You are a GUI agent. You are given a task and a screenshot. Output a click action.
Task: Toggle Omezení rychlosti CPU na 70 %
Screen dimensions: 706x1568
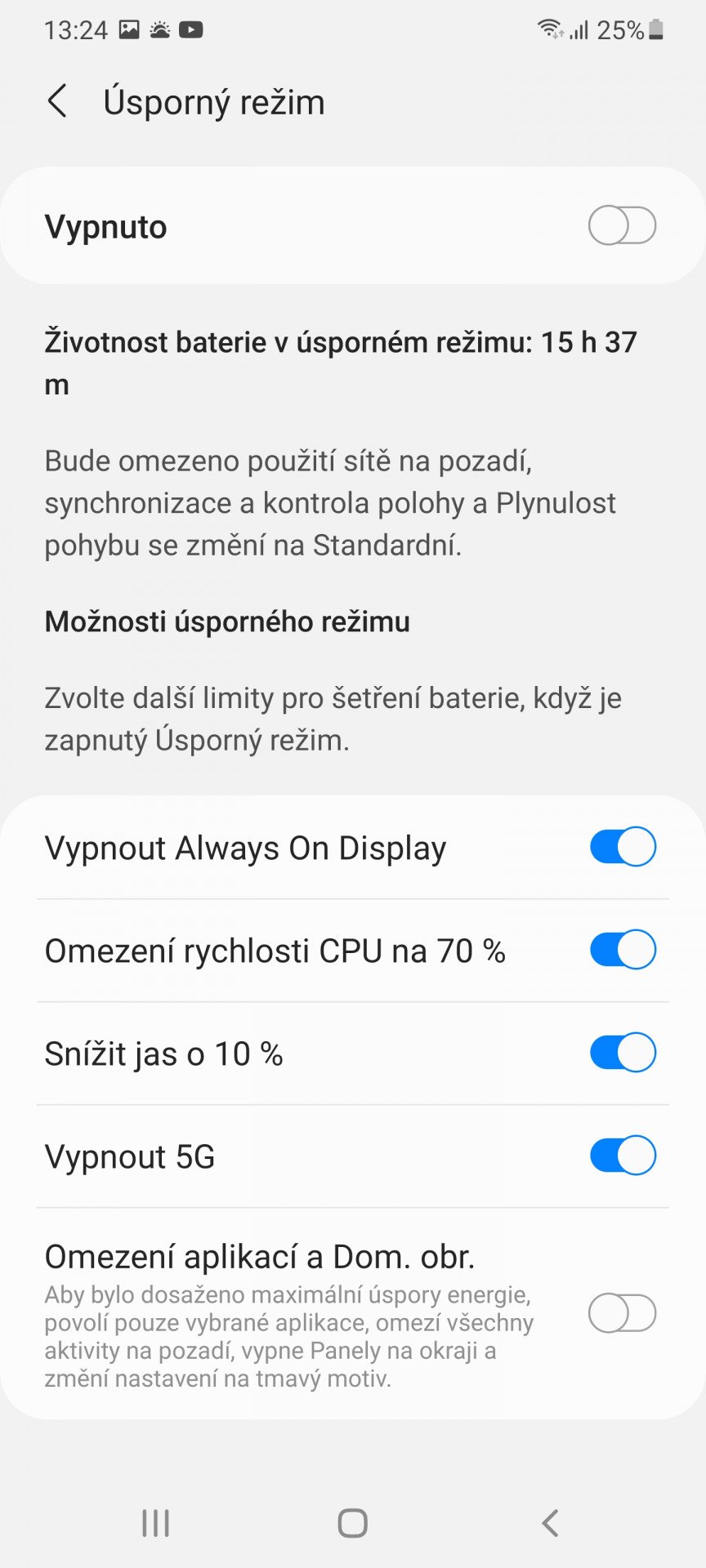pyautogui.click(x=623, y=950)
